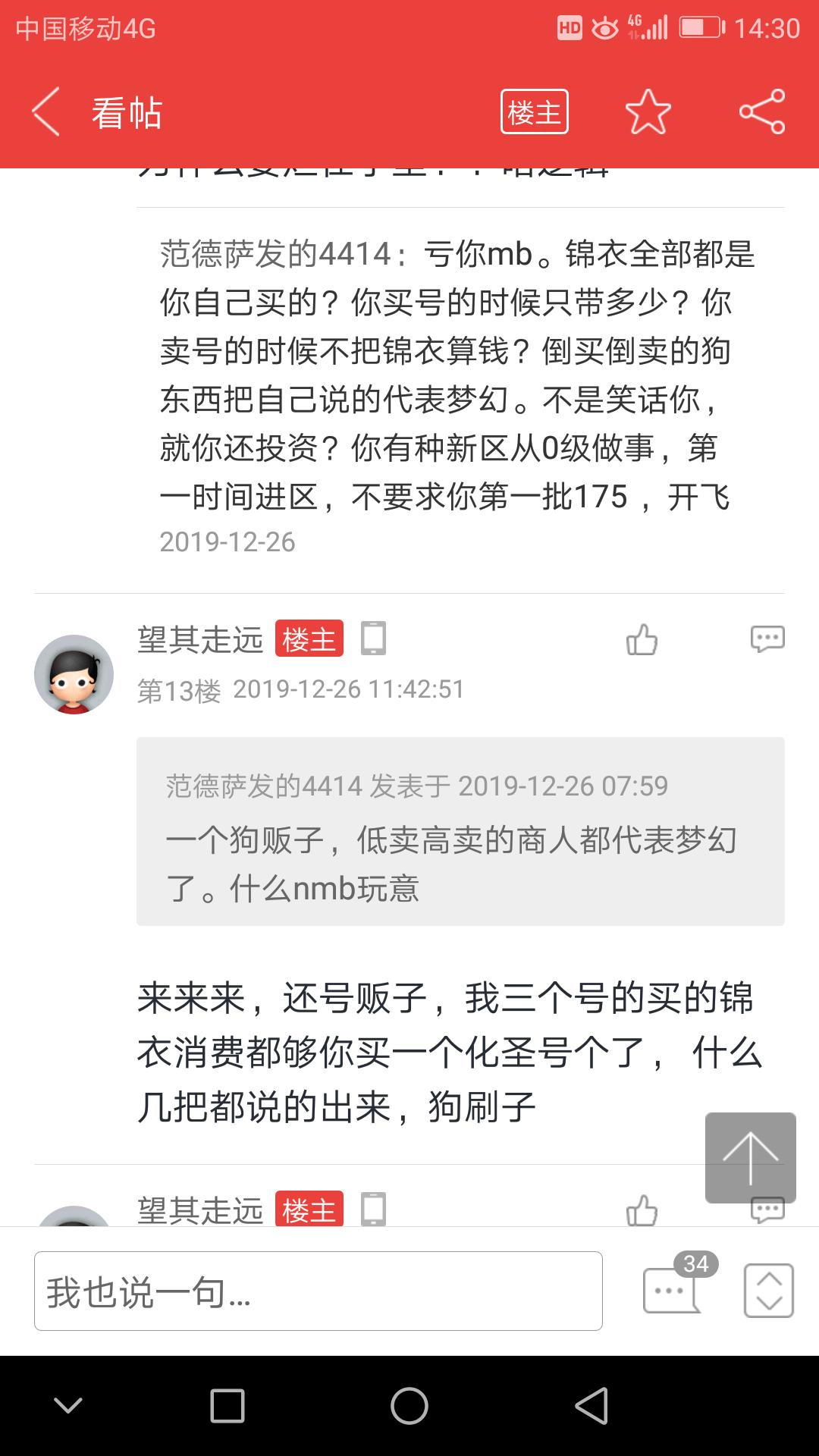Favorite this thread with the star icon

pyautogui.click(x=648, y=112)
